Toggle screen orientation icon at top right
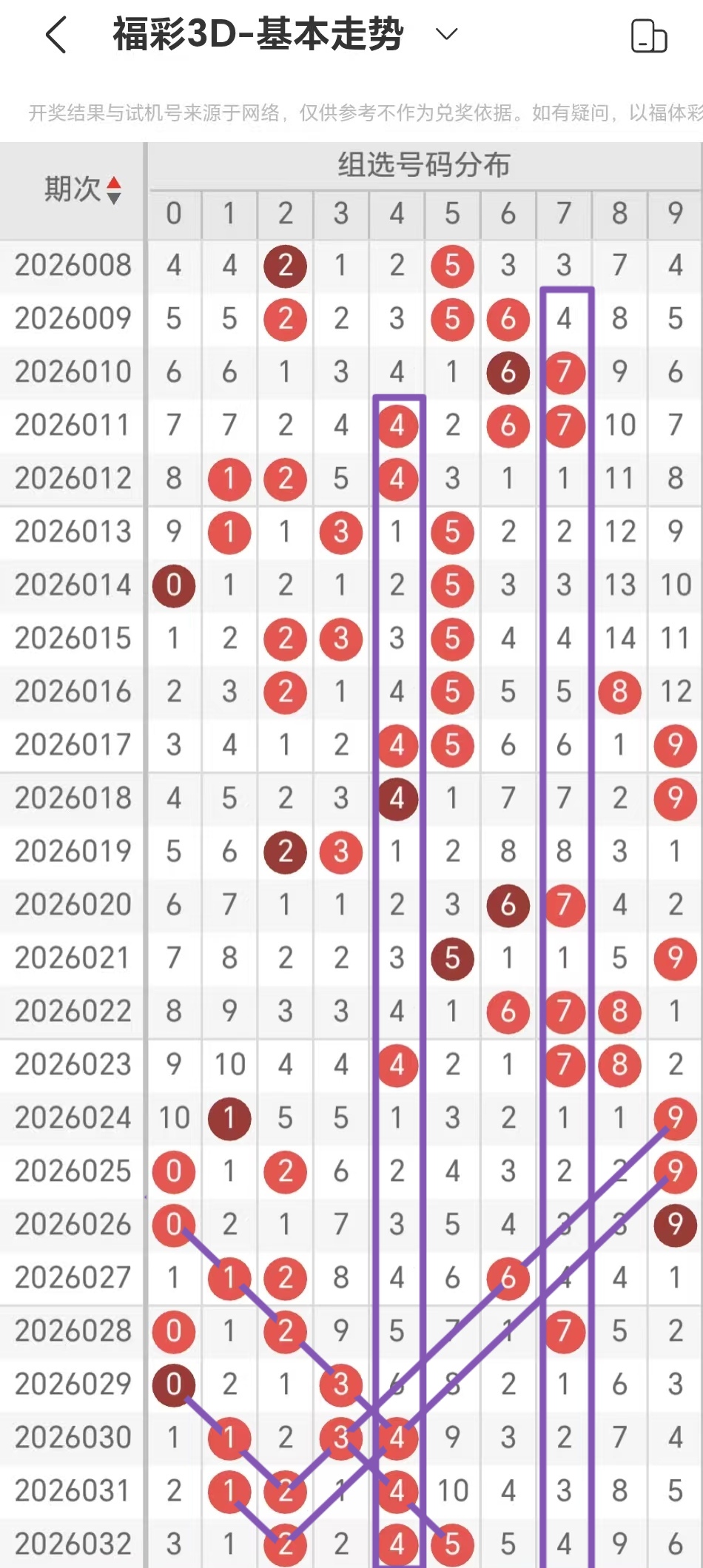703x1568 pixels. click(x=648, y=36)
